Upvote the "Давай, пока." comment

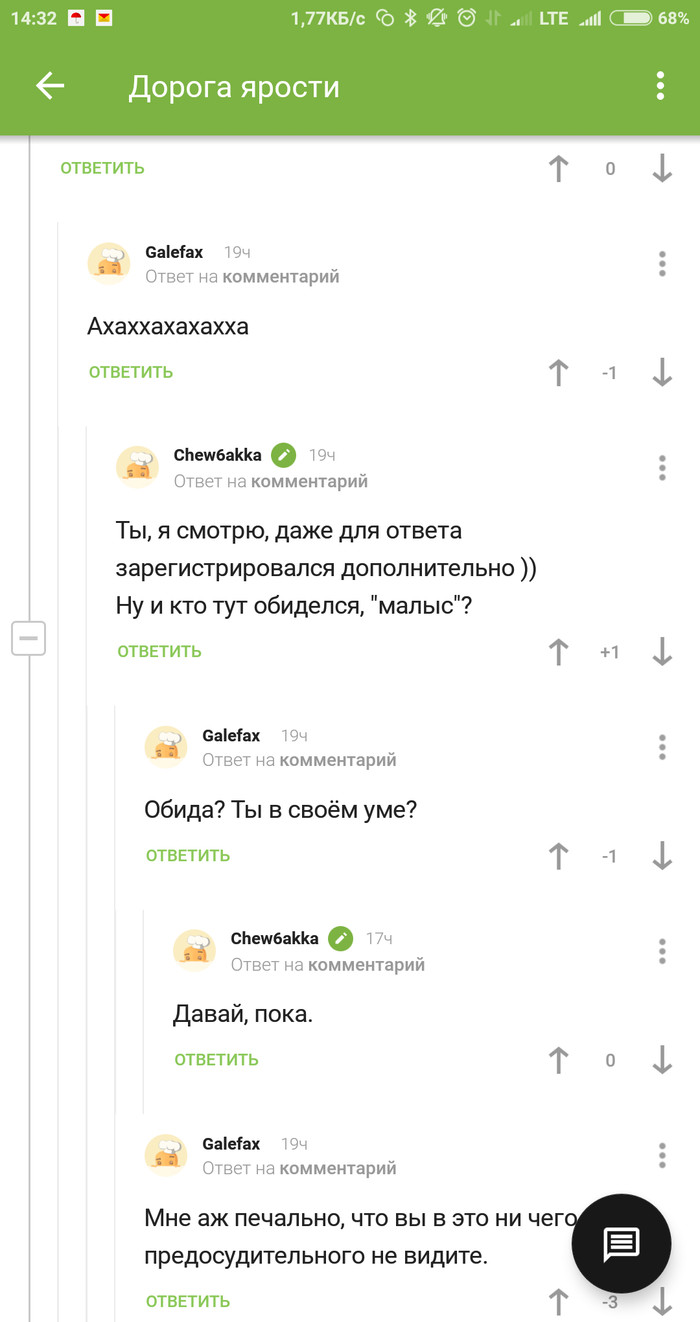tap(559, 1060)
